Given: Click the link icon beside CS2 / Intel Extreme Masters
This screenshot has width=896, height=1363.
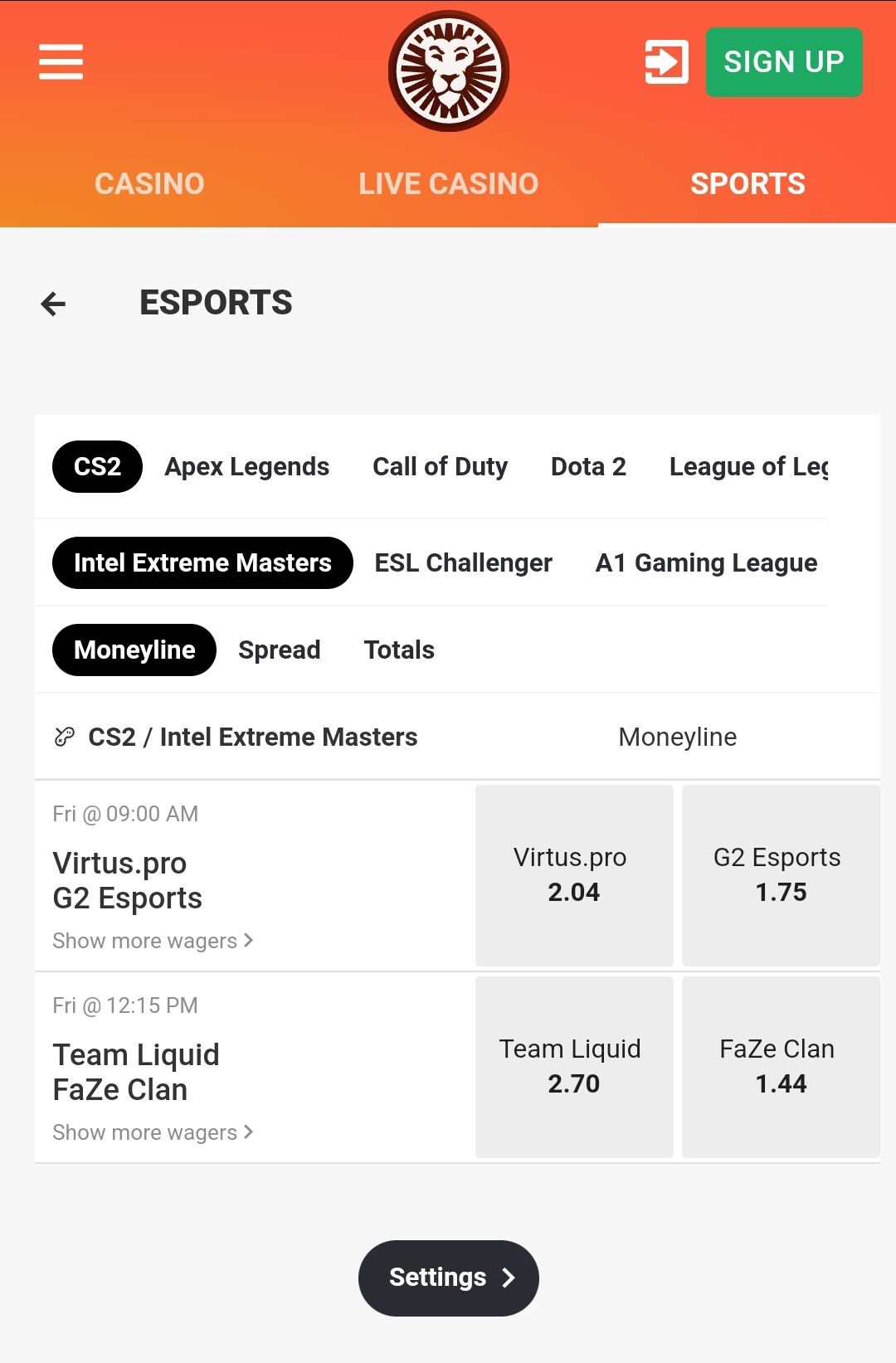Looking at the screenshot, I should 65,736.
